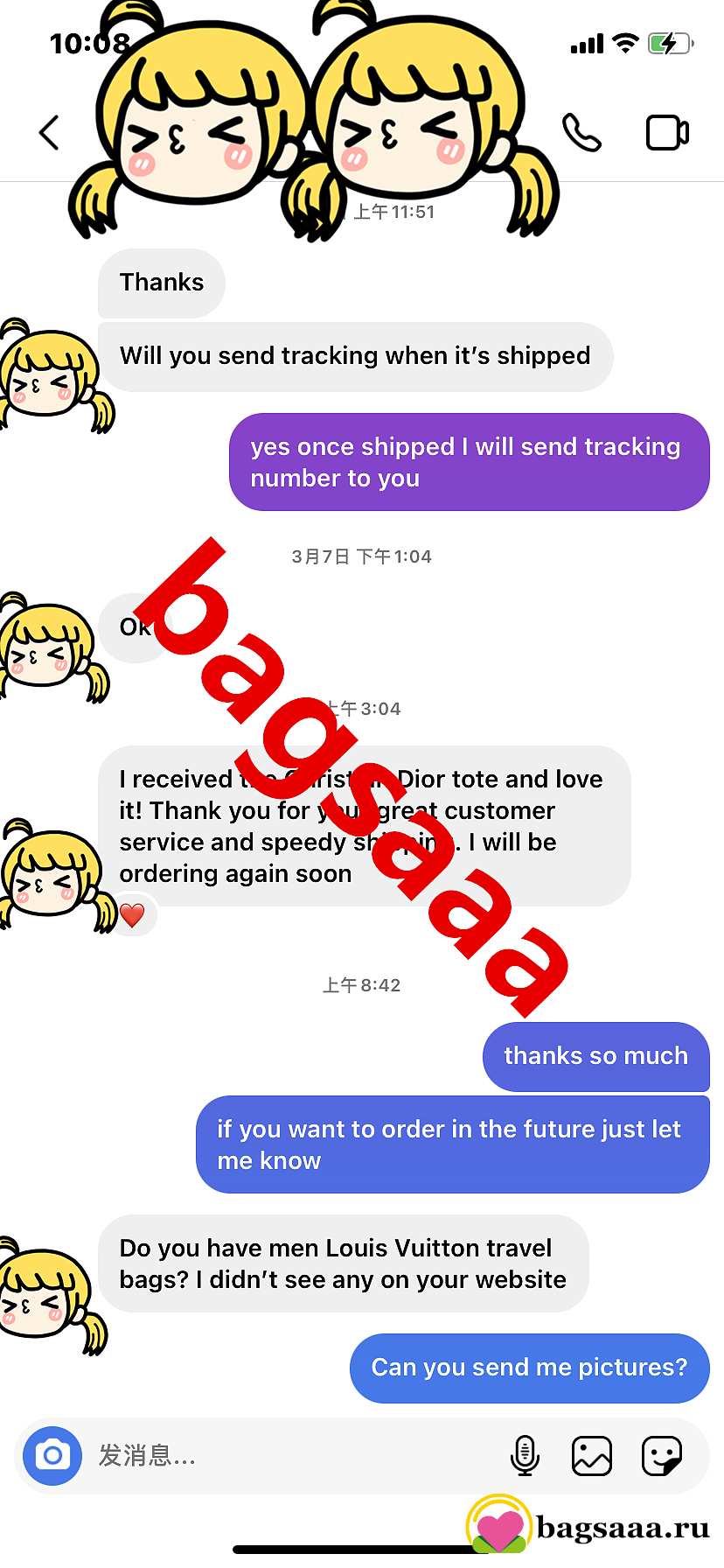Viewport: 724px width, 1568px height.
Task: Open the photo gallery picker icon
Action: click(x=592, y=1456)
